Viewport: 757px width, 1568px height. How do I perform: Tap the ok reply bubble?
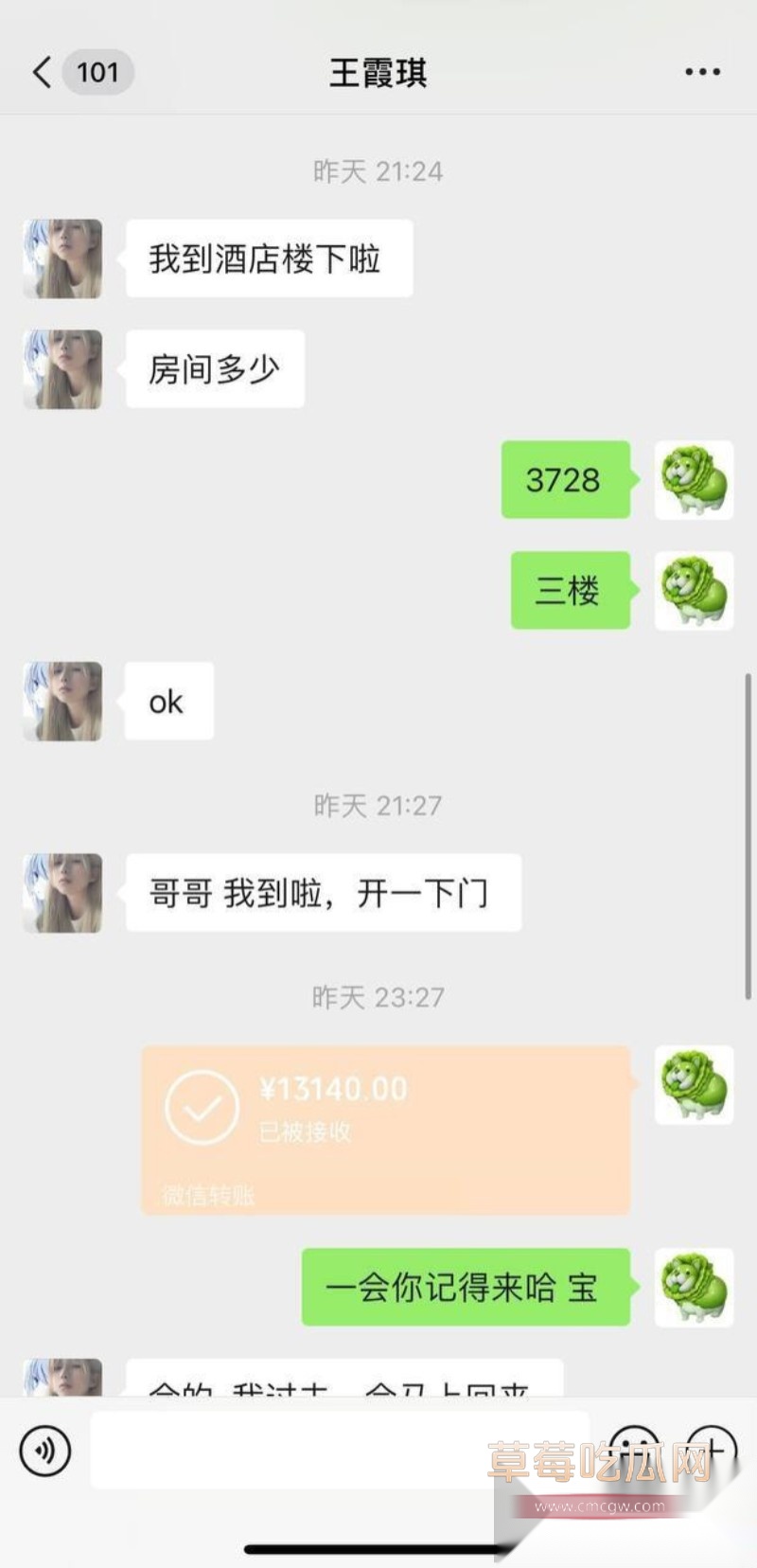(x=167, y=701)
